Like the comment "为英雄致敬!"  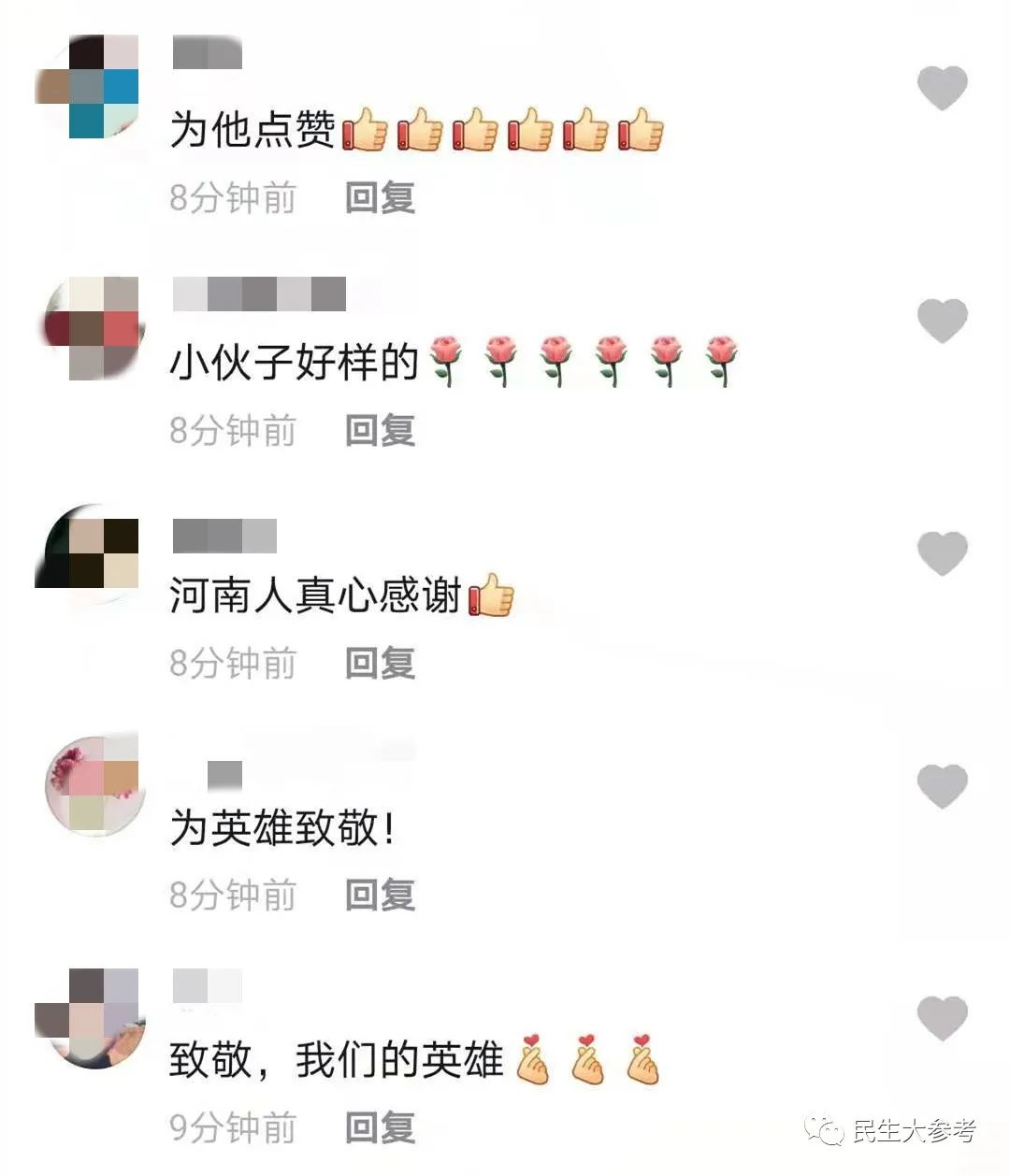tap(942, 785)
